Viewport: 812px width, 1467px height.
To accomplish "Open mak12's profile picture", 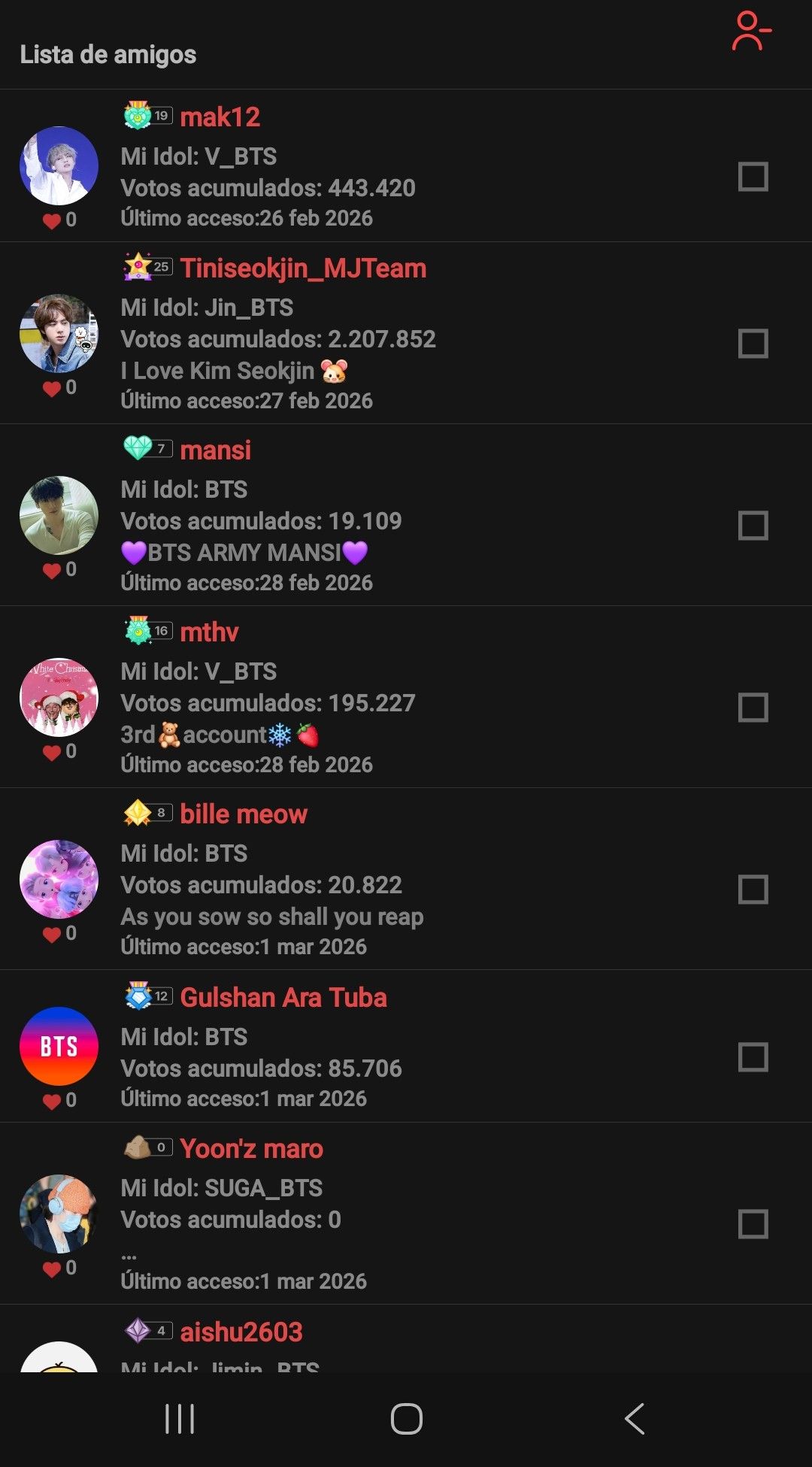I will pos(59,166).
